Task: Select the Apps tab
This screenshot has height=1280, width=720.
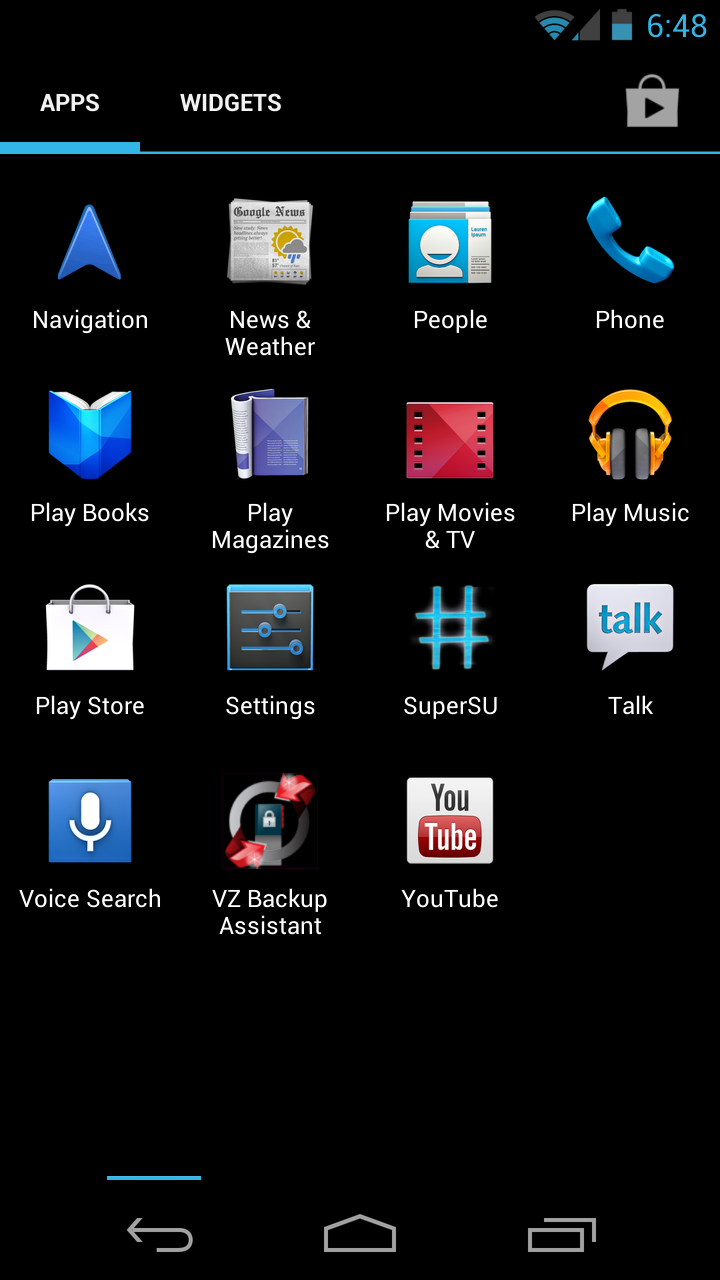Action: pyautogui.click(x=70, y=103)
